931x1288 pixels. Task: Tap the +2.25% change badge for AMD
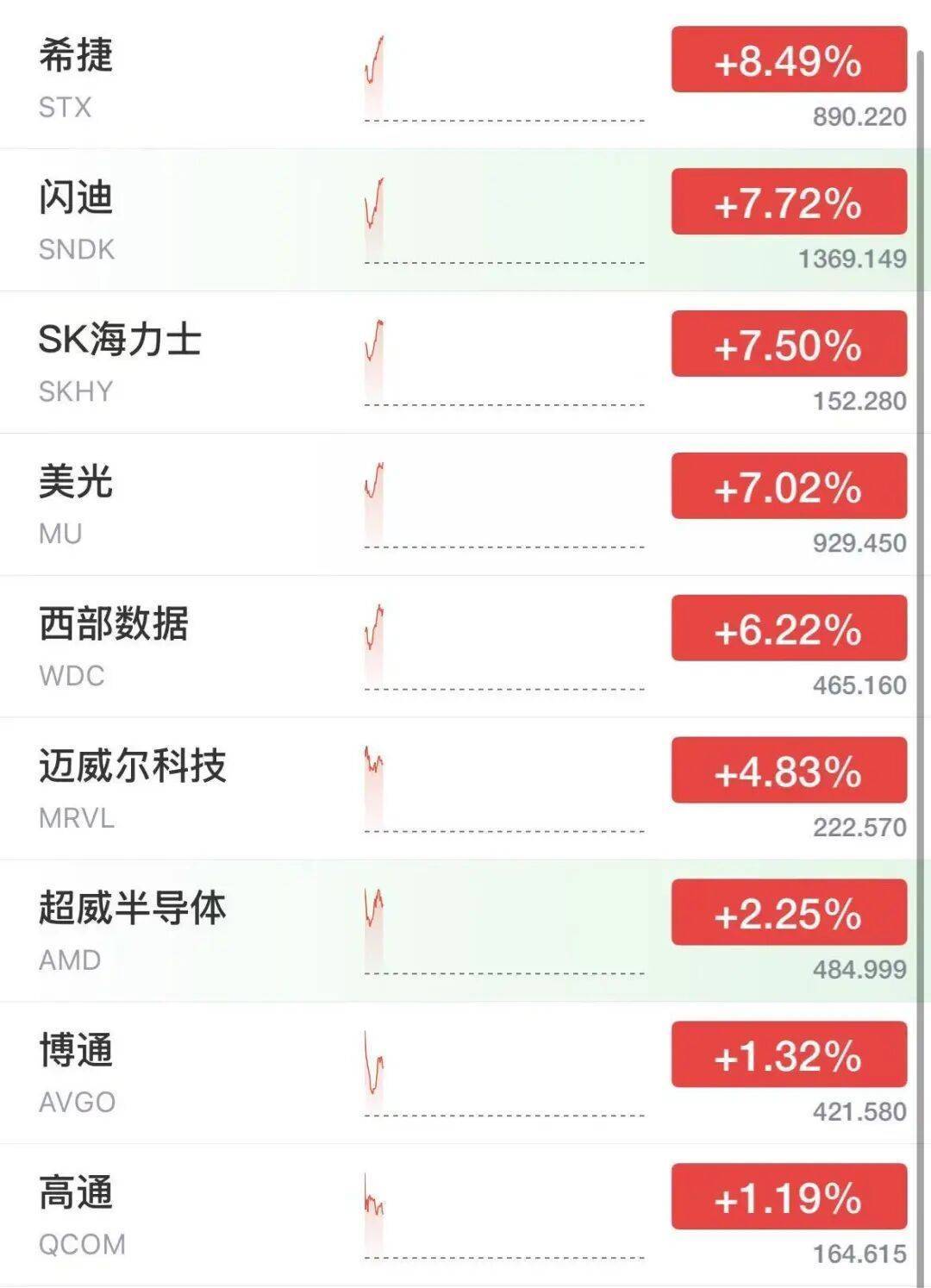pyautogui.click(x=789, y=912)
